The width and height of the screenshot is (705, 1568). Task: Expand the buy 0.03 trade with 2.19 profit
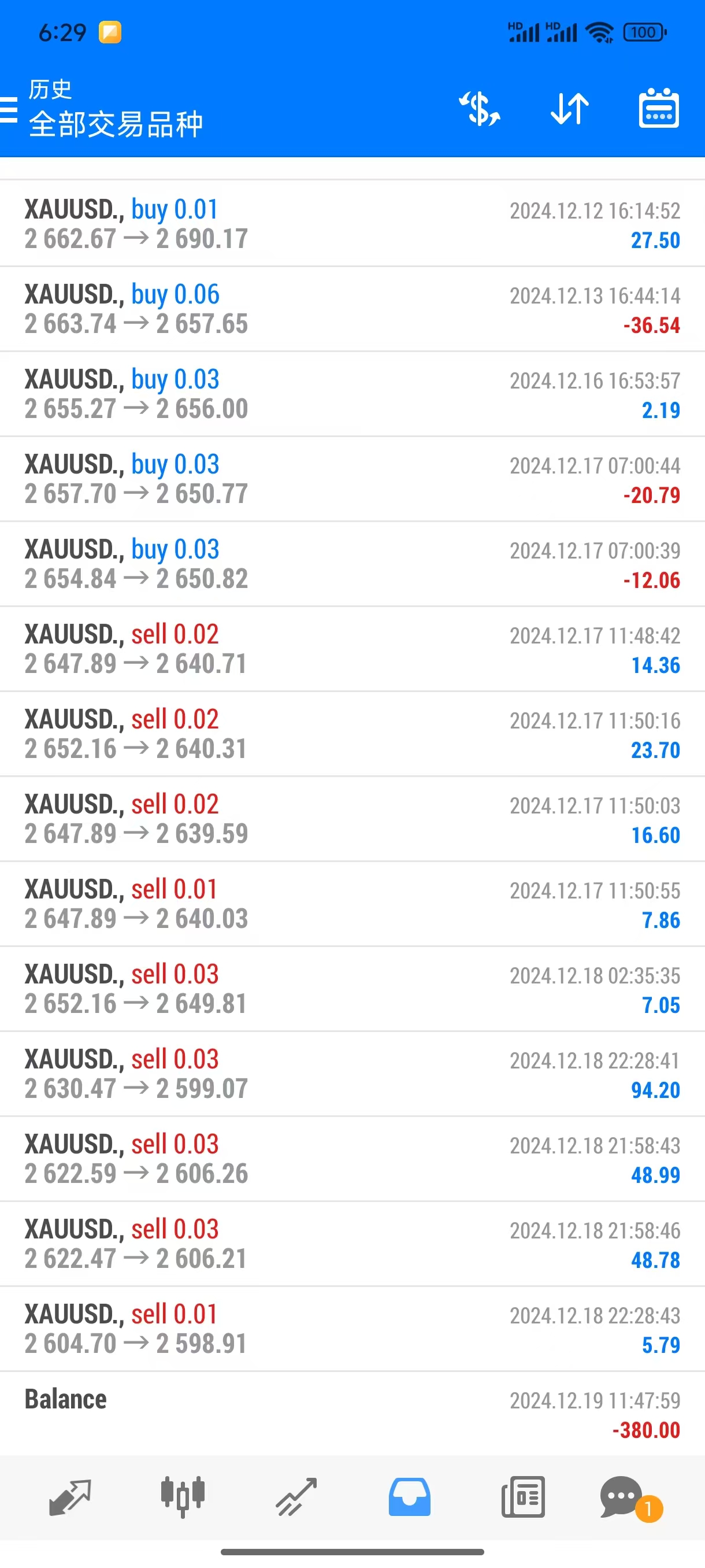352,394
